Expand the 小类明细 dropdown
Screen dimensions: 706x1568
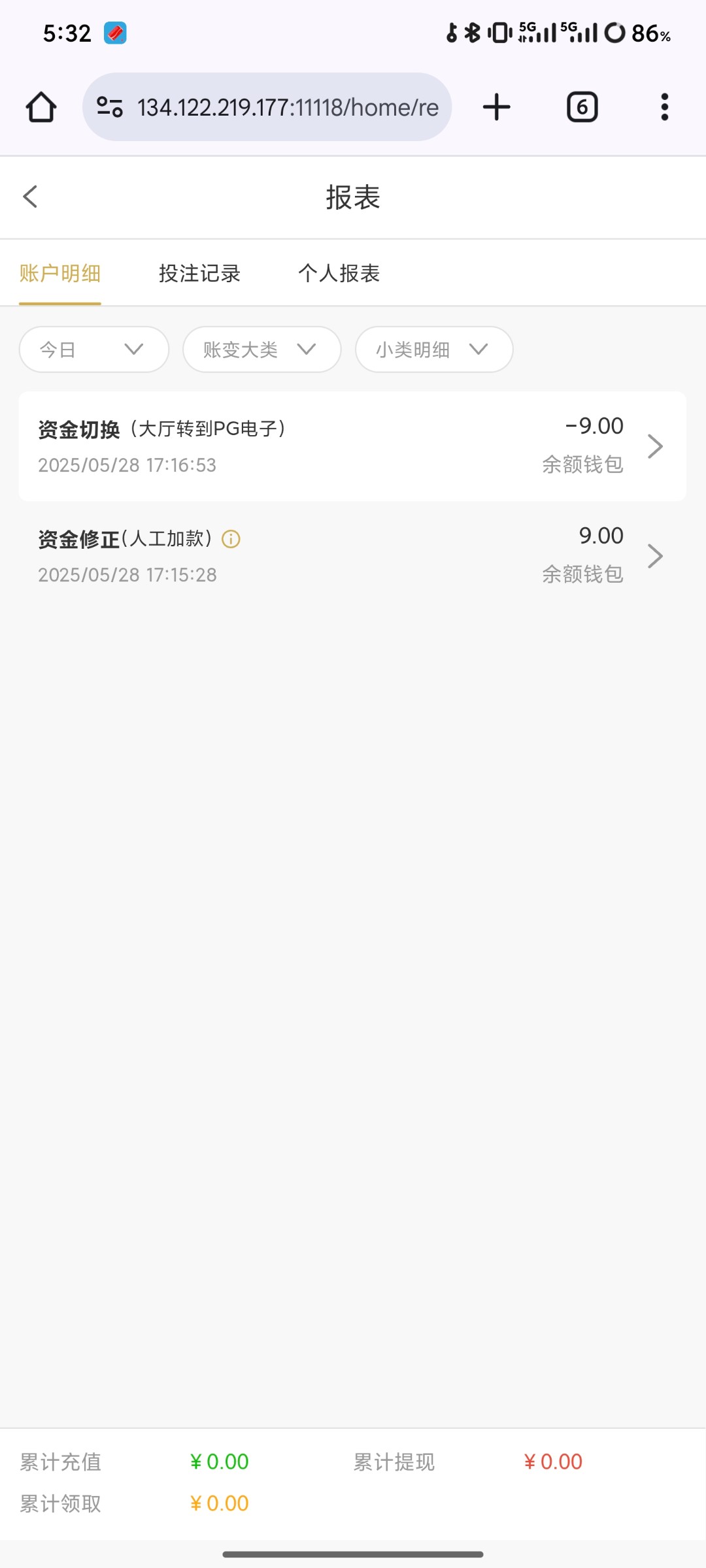(x=434, y=350)
